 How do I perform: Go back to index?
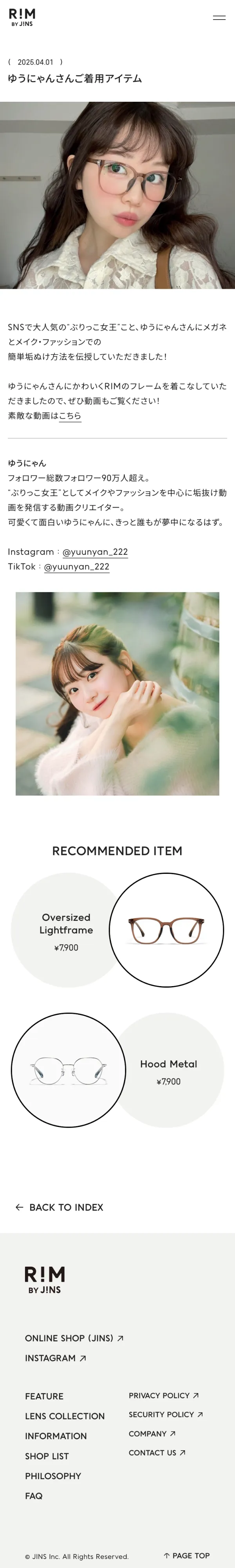60,1206
